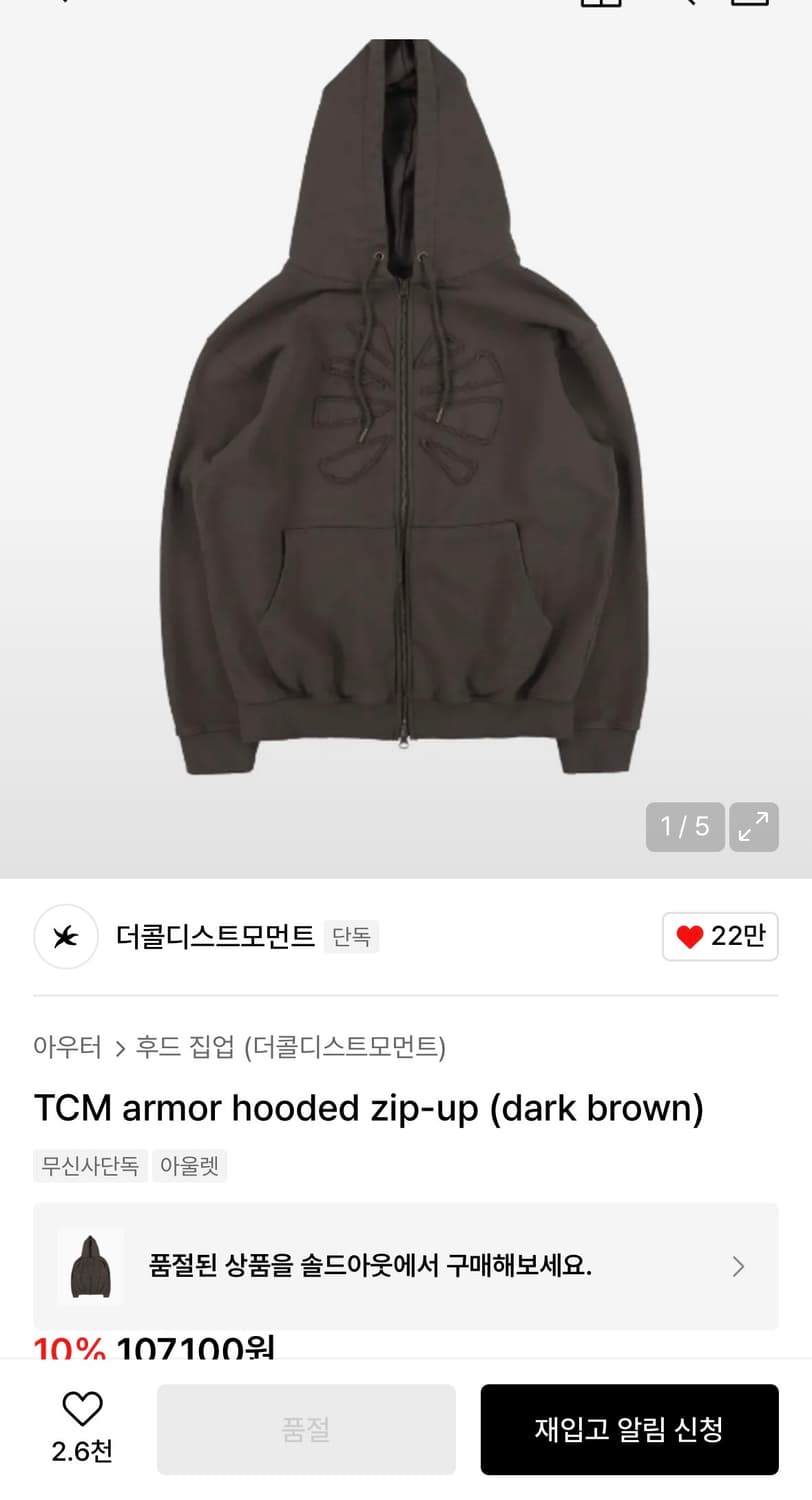812x1500 pixels.
Task: Toggle the 단독 badge next to brand name
Action: tap(351, 936)
